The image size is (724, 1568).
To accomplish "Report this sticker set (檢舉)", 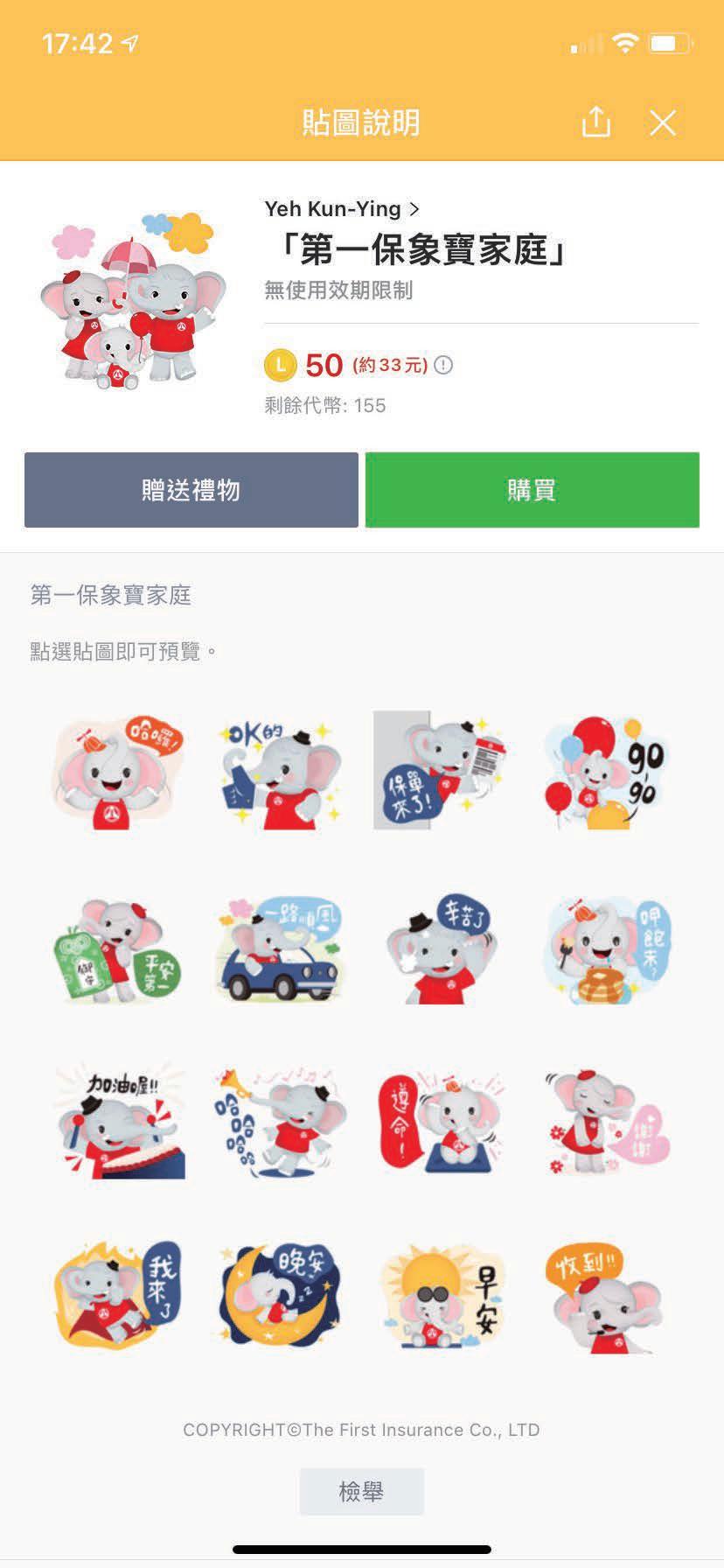I will [361, 1492].
